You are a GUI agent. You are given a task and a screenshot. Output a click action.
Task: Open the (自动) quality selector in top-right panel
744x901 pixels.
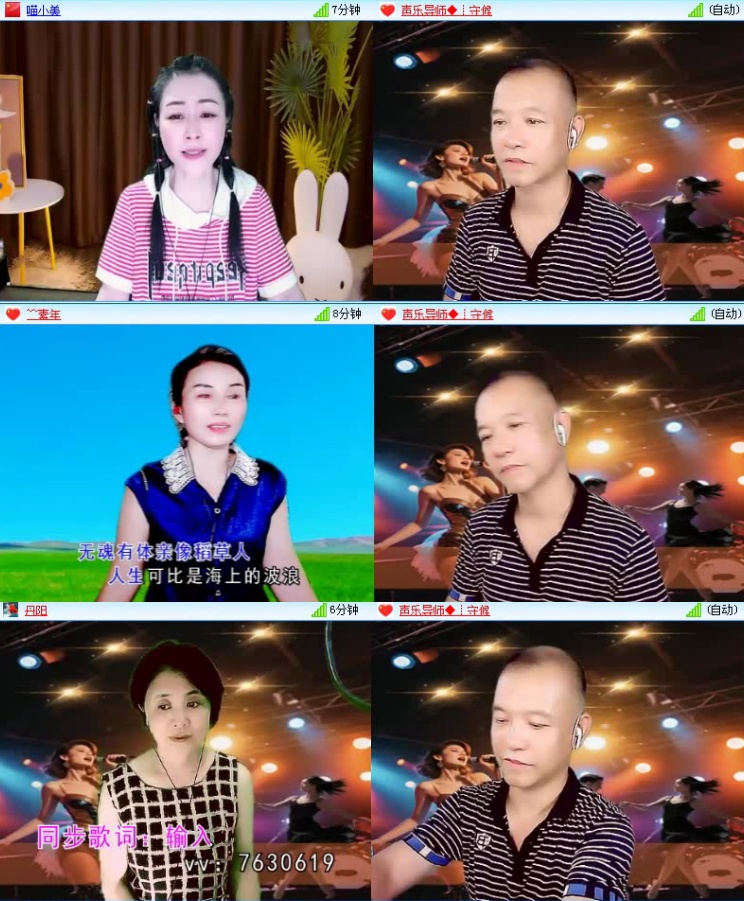722,10
